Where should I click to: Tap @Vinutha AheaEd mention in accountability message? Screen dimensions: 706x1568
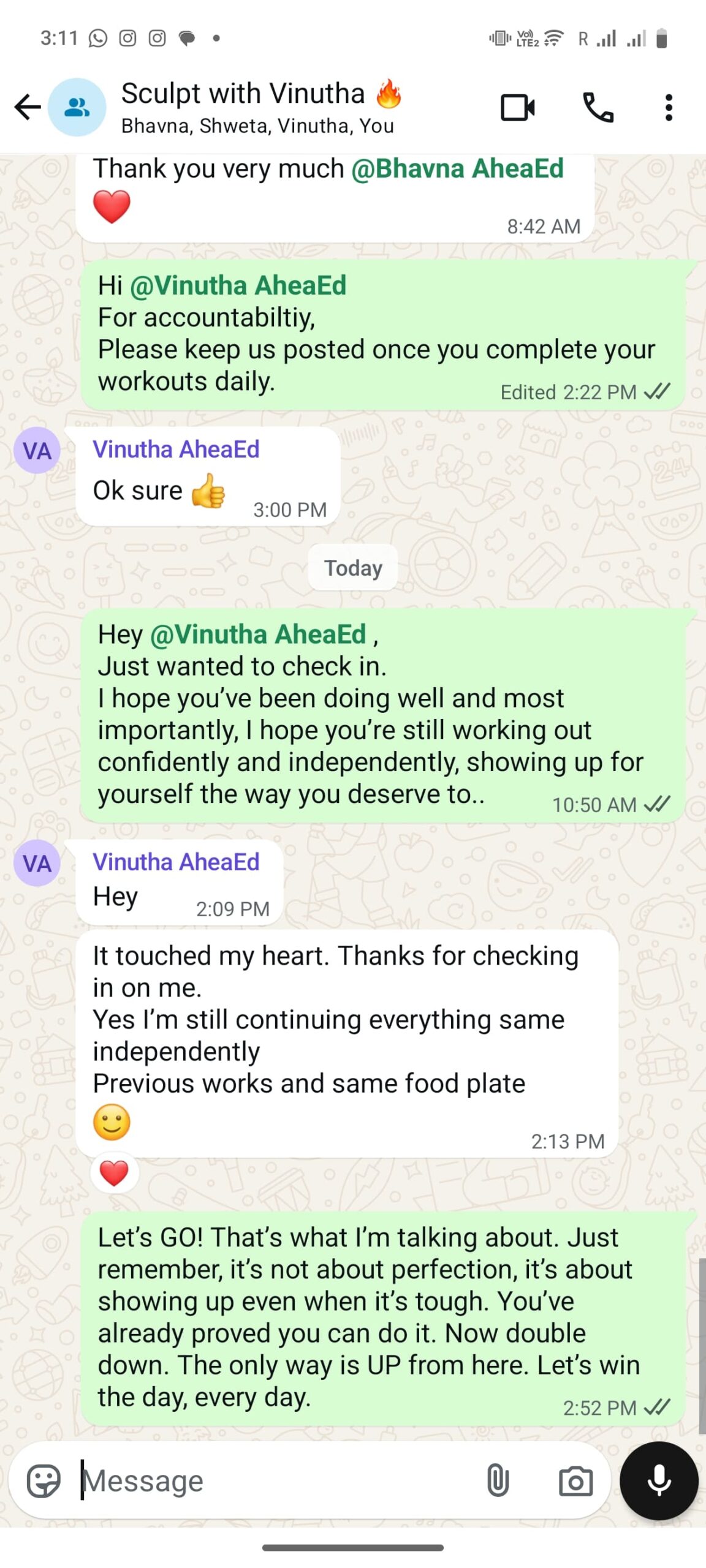[x=238, y=285]
